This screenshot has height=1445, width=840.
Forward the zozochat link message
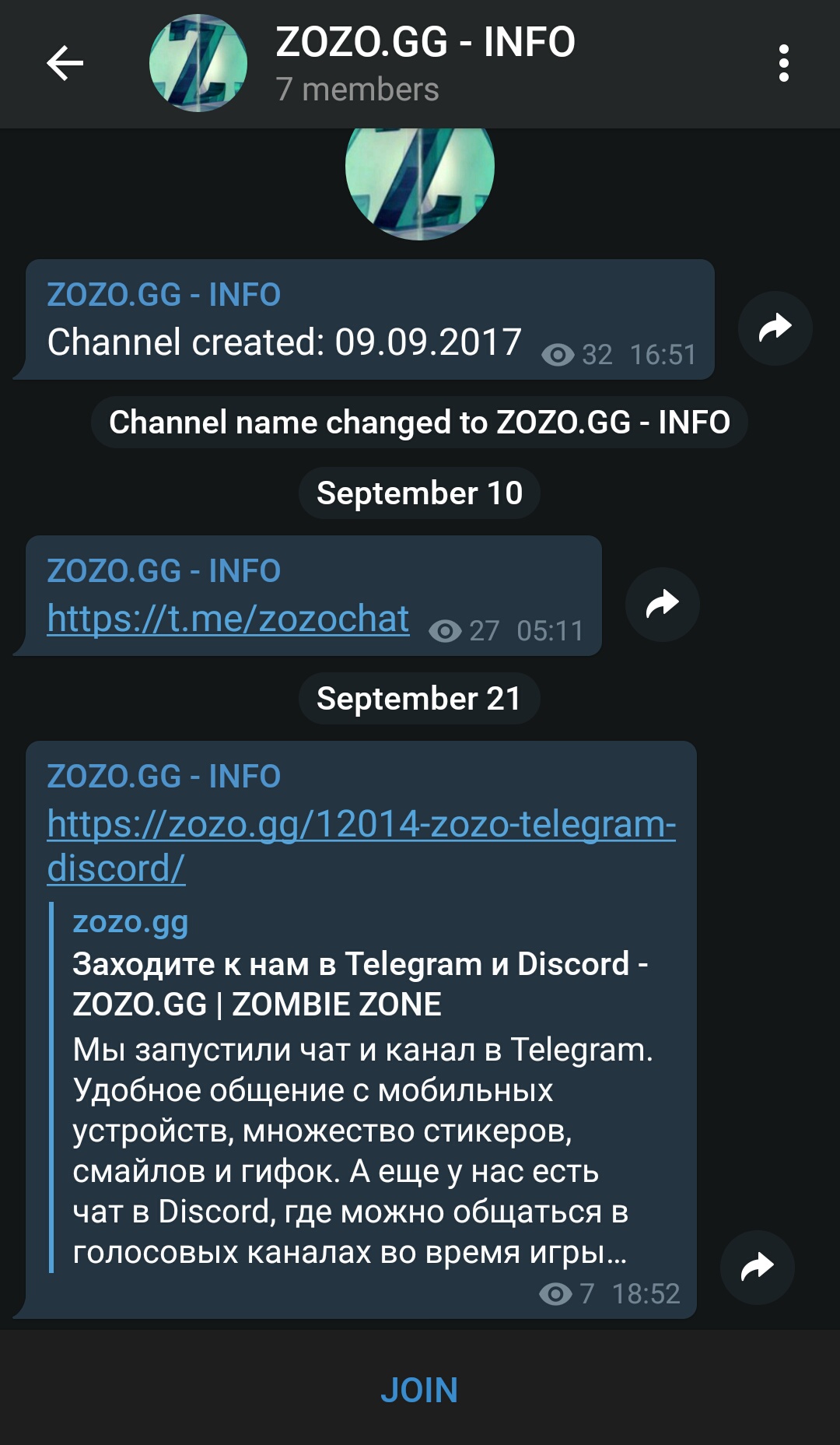tap(662, 605)
